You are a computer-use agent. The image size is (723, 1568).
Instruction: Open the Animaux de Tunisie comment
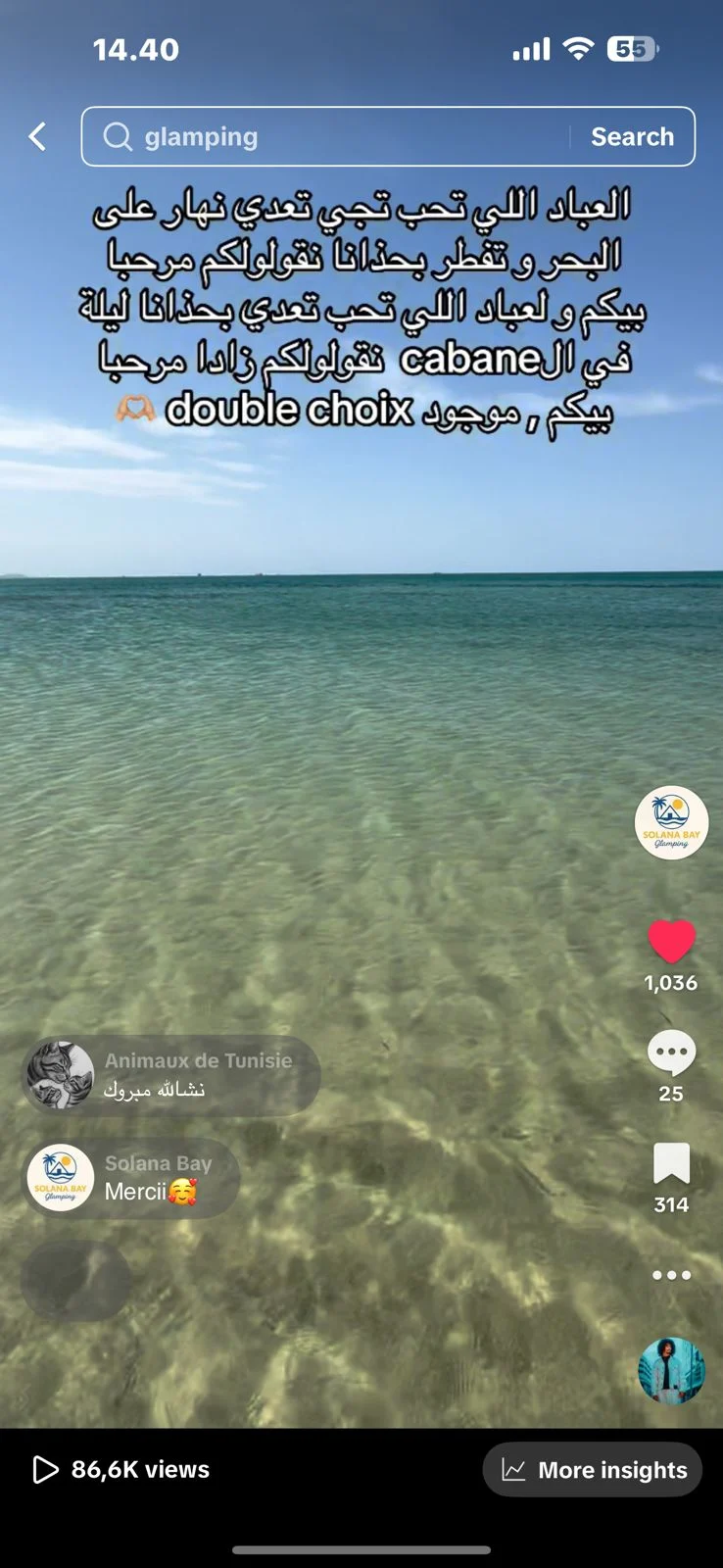[x=171, y=1075]
